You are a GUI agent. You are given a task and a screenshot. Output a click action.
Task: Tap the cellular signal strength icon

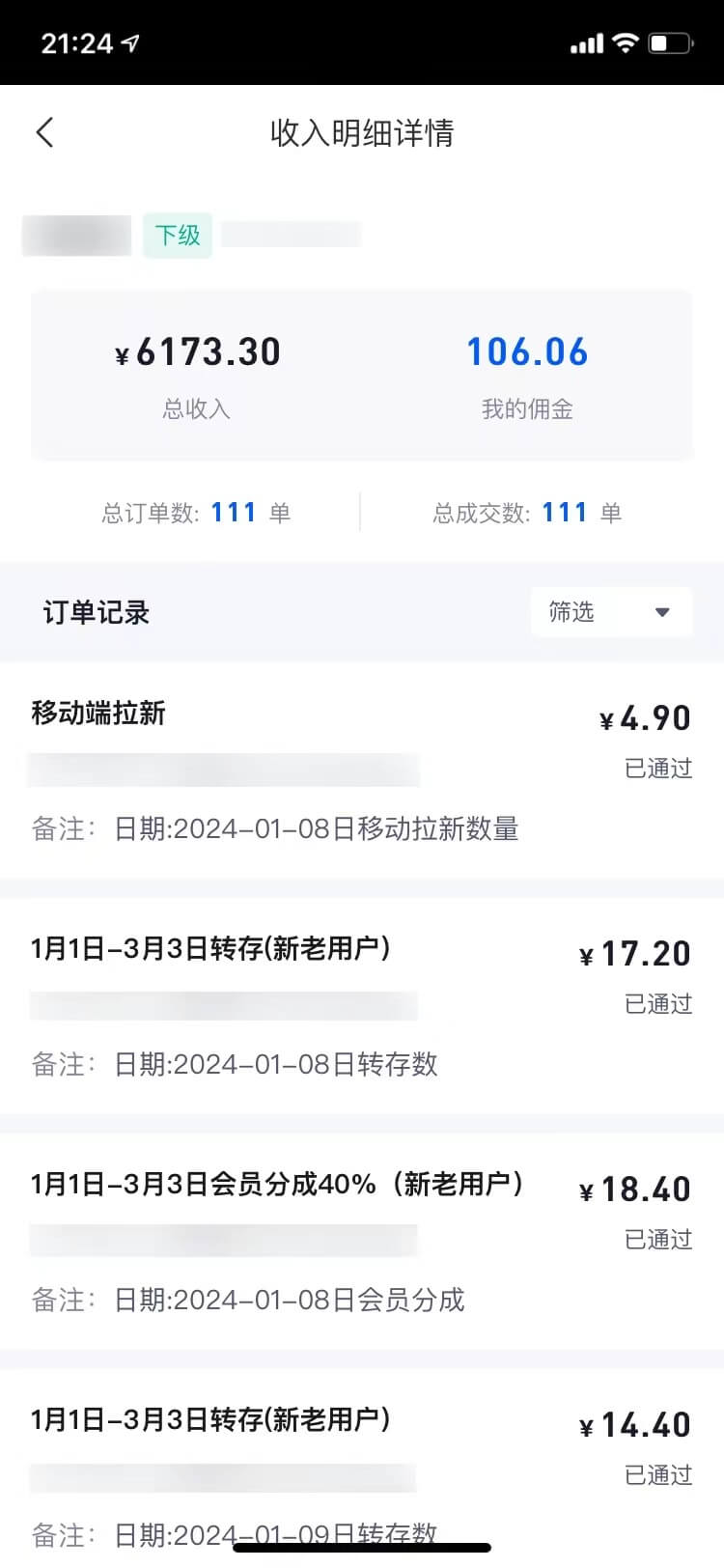(x=591, y=42)
